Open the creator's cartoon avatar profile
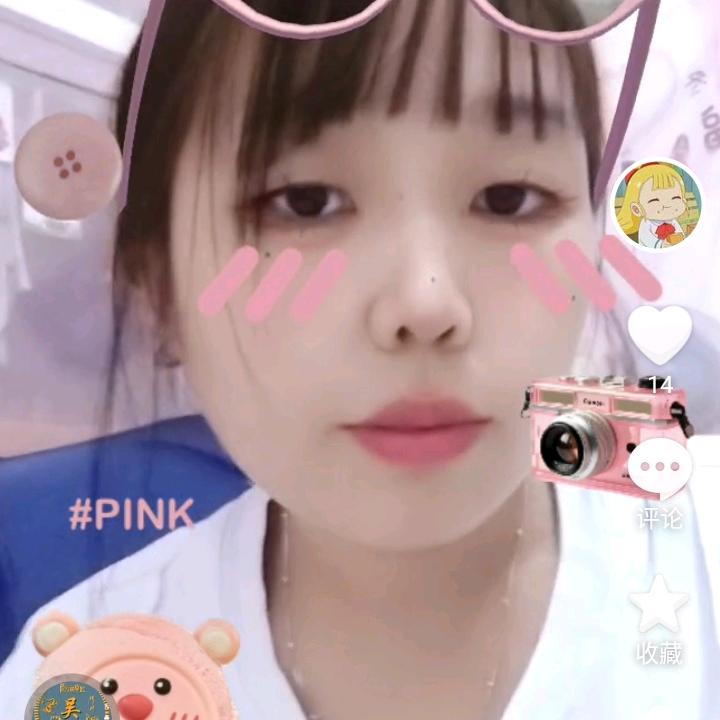Image resolution: width=720 pixels, height=720 pixels. pyautogui.click(x=658, y=205)
